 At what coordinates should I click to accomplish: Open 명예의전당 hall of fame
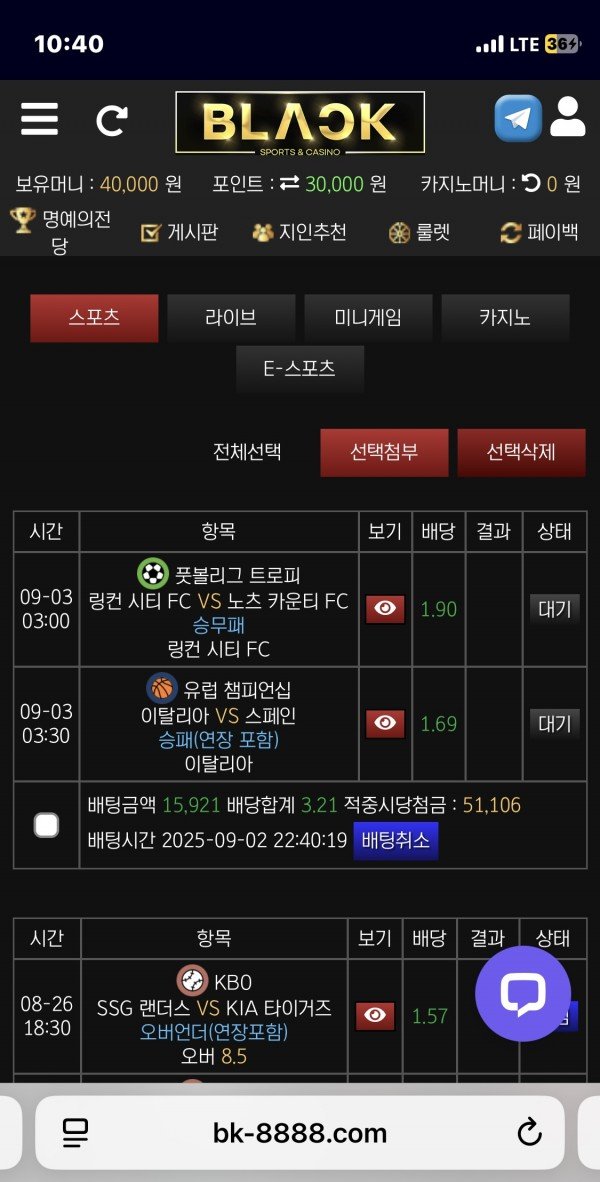62,231
